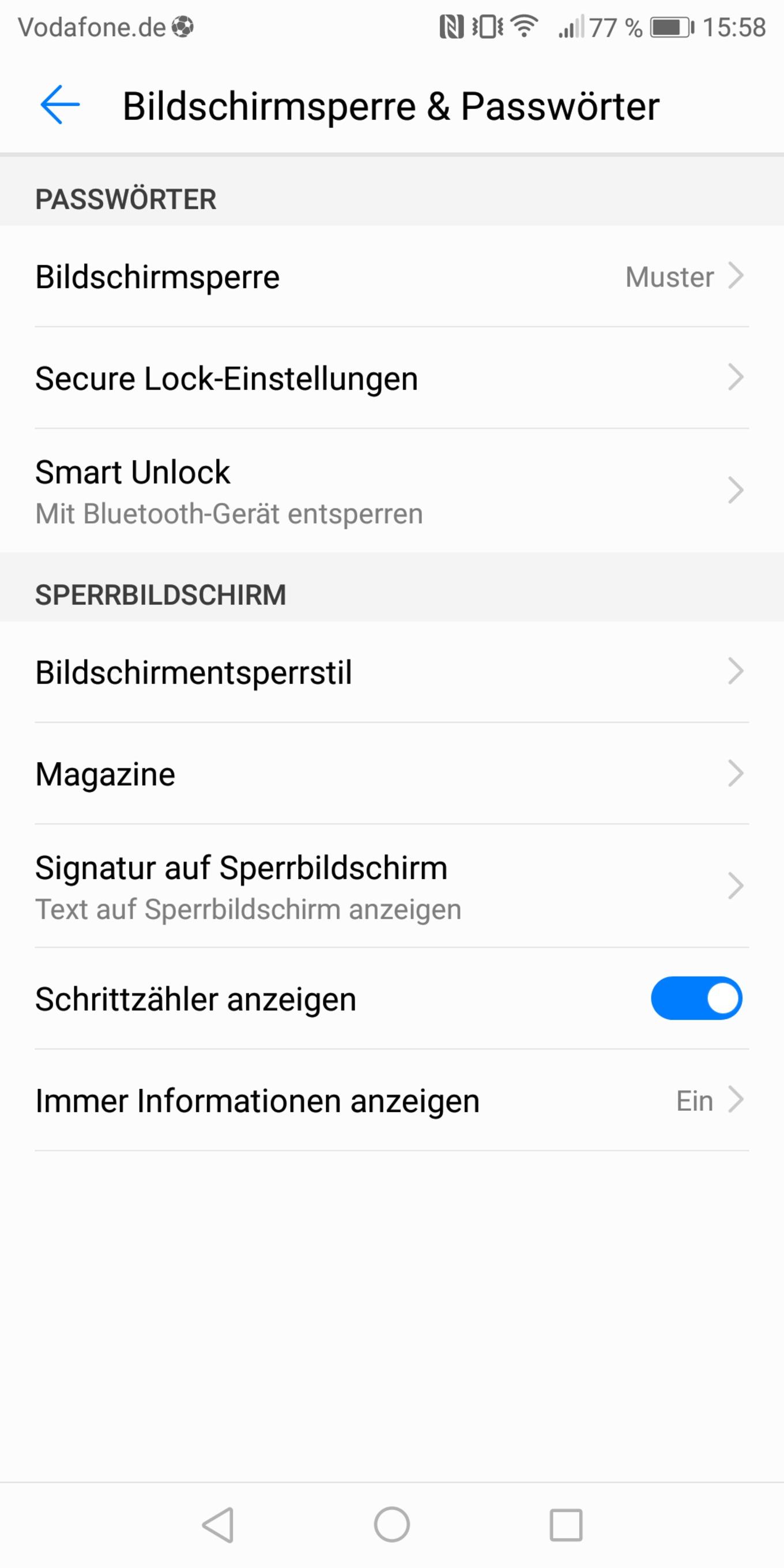Open the Magazine settings
Viewport: 784px width, 1568px height.
click(x=392, y=774)
